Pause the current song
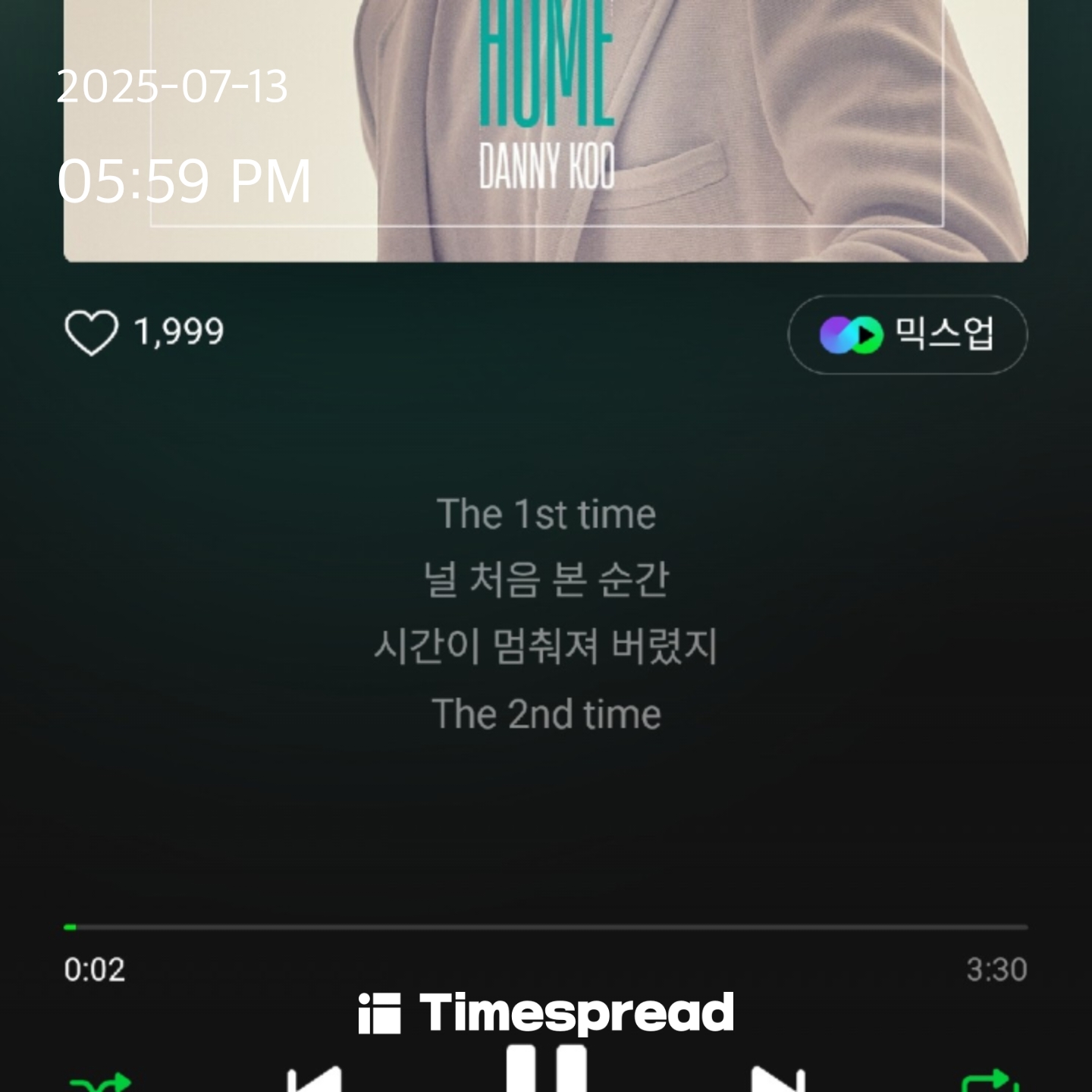The width and height of the screenshot is (1092, 1092). coord(546,1071)
